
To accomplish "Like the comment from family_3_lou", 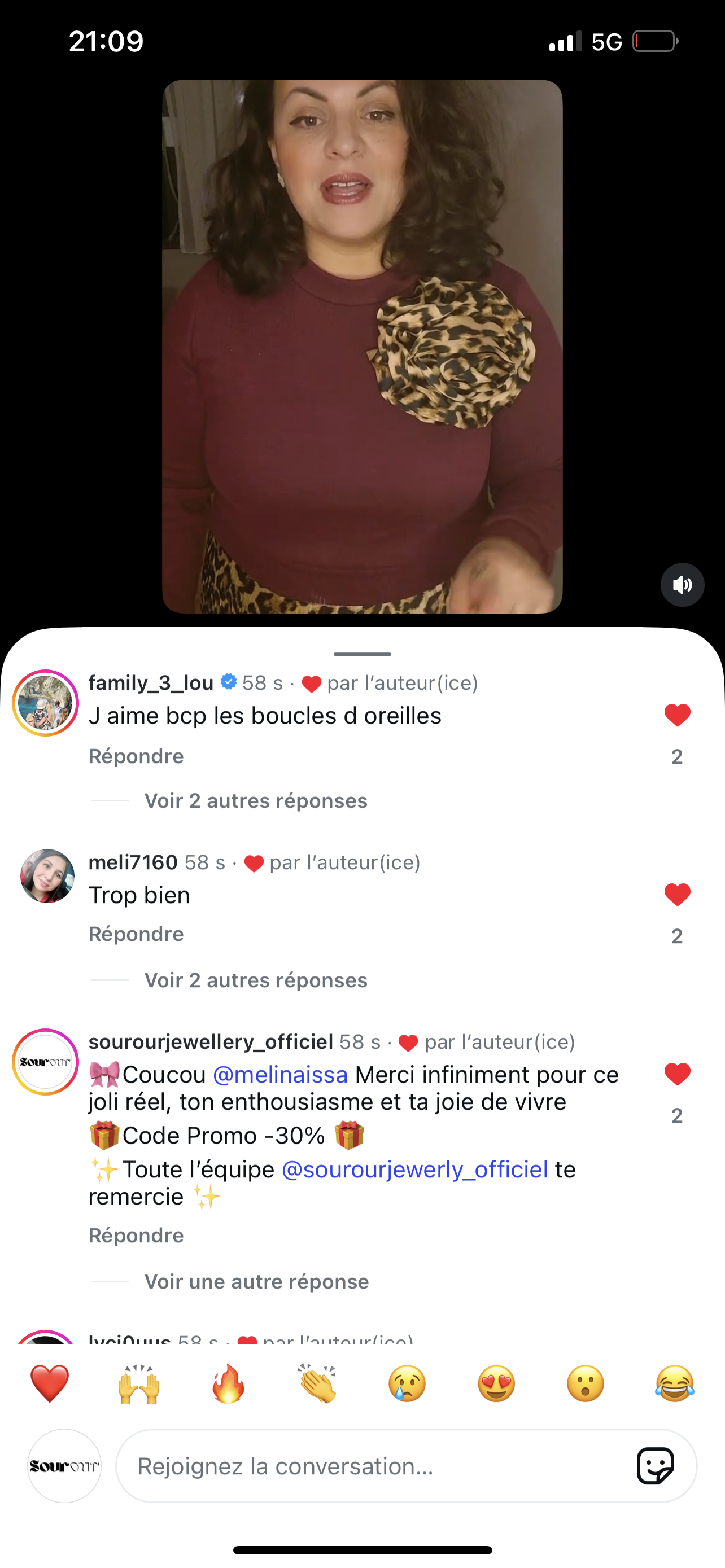I will (x=677, y=715).
